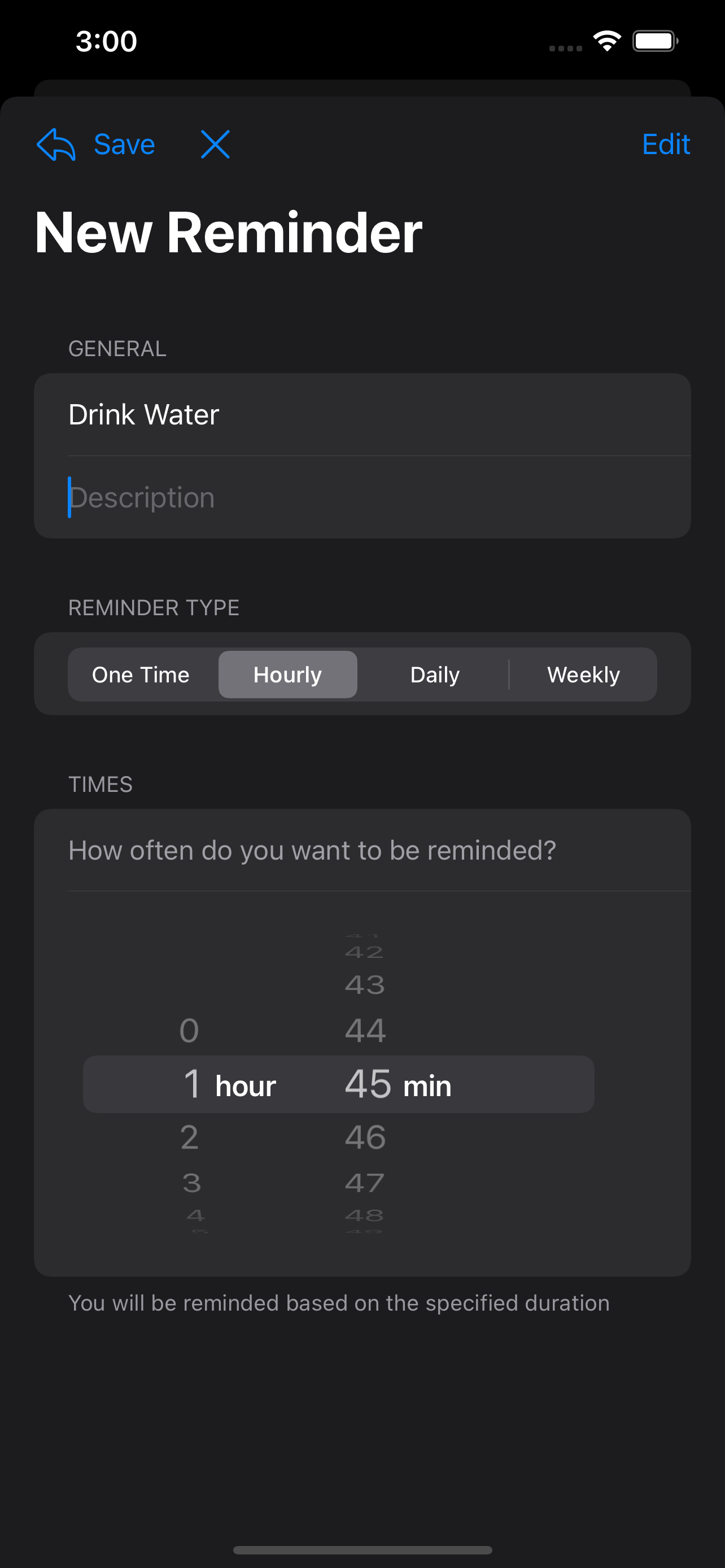Select 44 in the minutes wheel
This screenshot has height=1568, width=725.
(365, 1031)
